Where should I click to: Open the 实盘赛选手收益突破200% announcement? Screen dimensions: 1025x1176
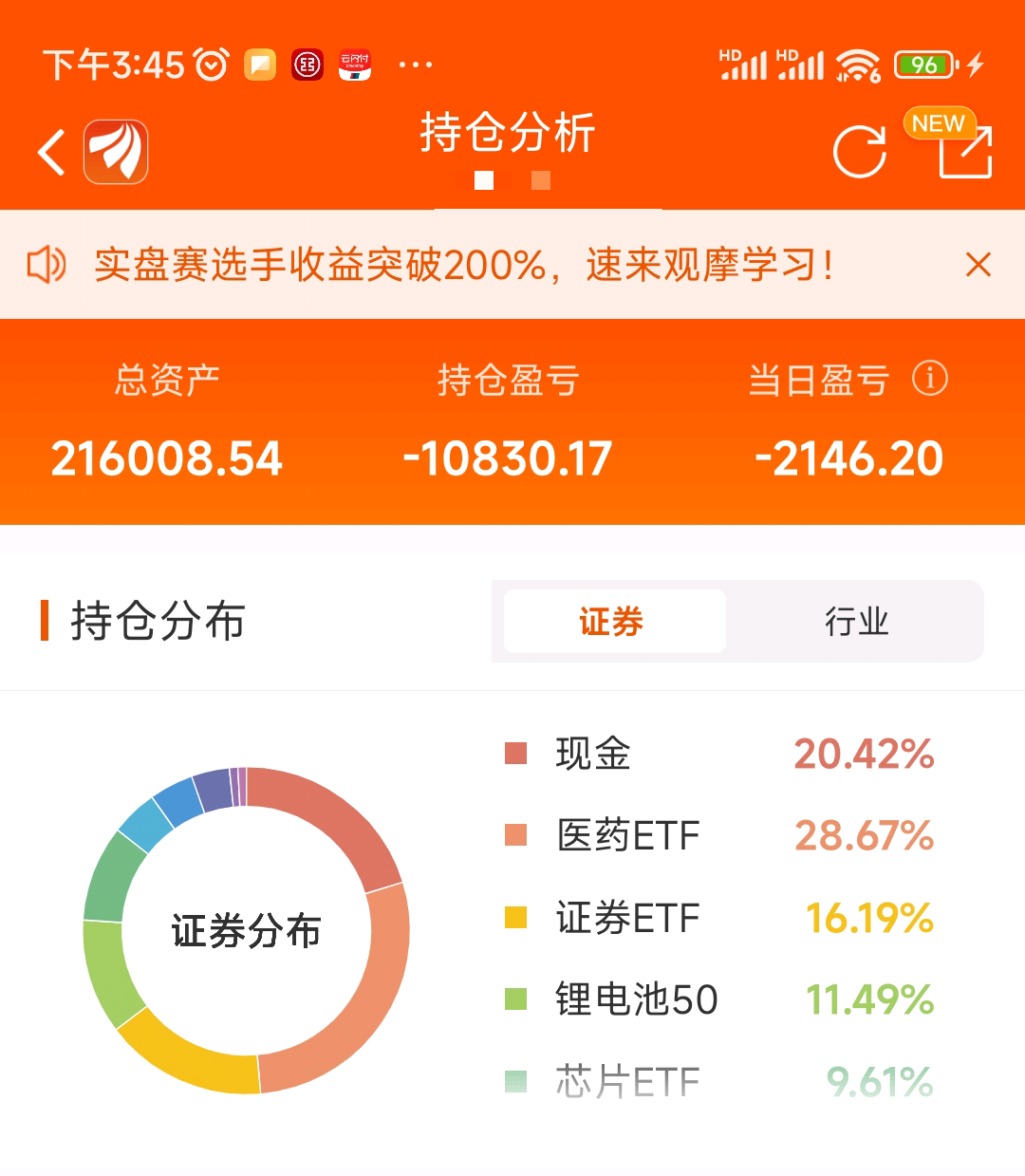pyautogui.click(x=465, y=267)
